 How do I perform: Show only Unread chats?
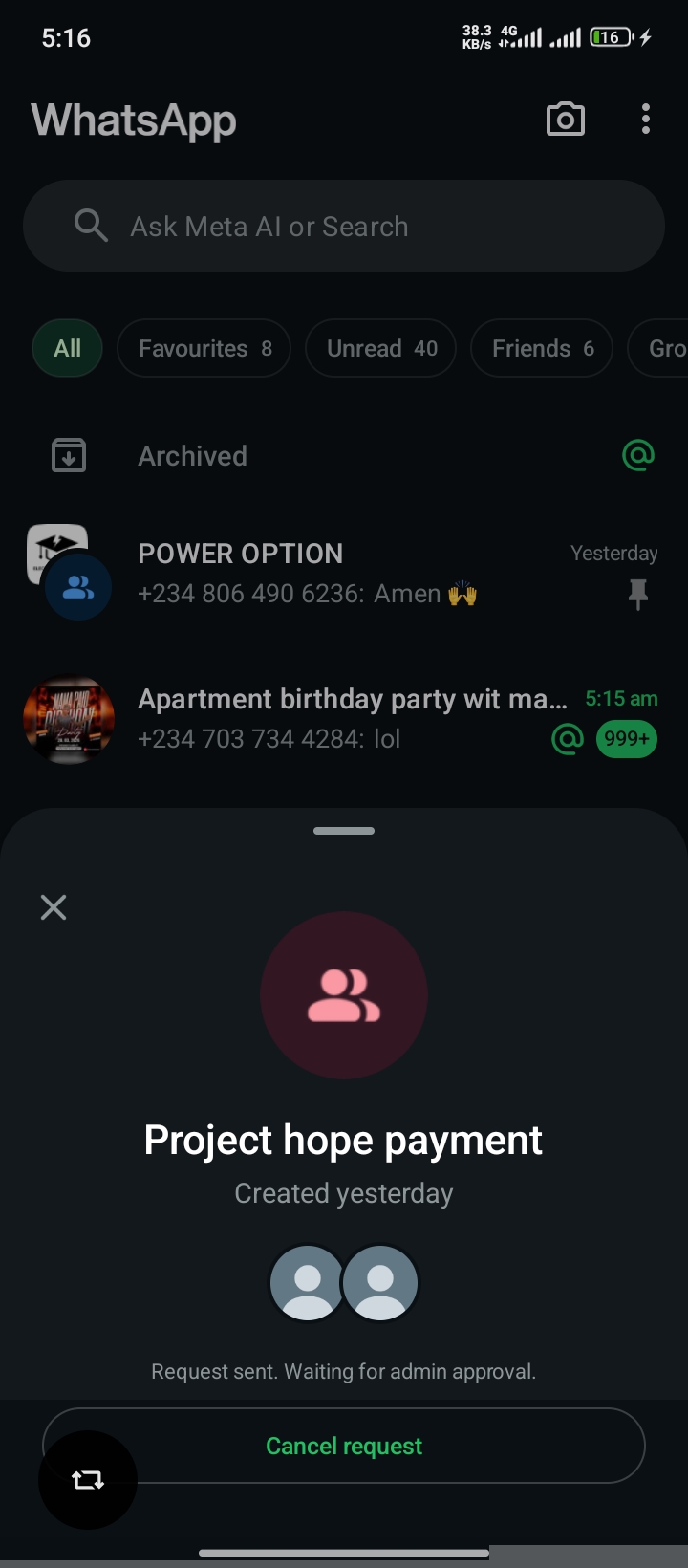click(x=380, y=348)
